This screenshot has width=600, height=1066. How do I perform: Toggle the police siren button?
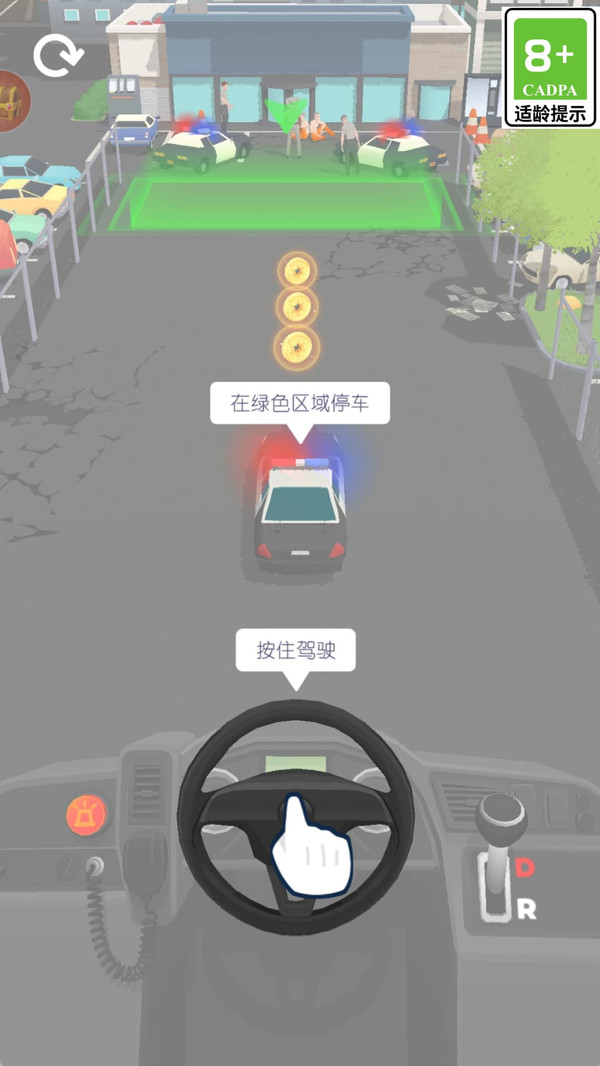[87, 815]
